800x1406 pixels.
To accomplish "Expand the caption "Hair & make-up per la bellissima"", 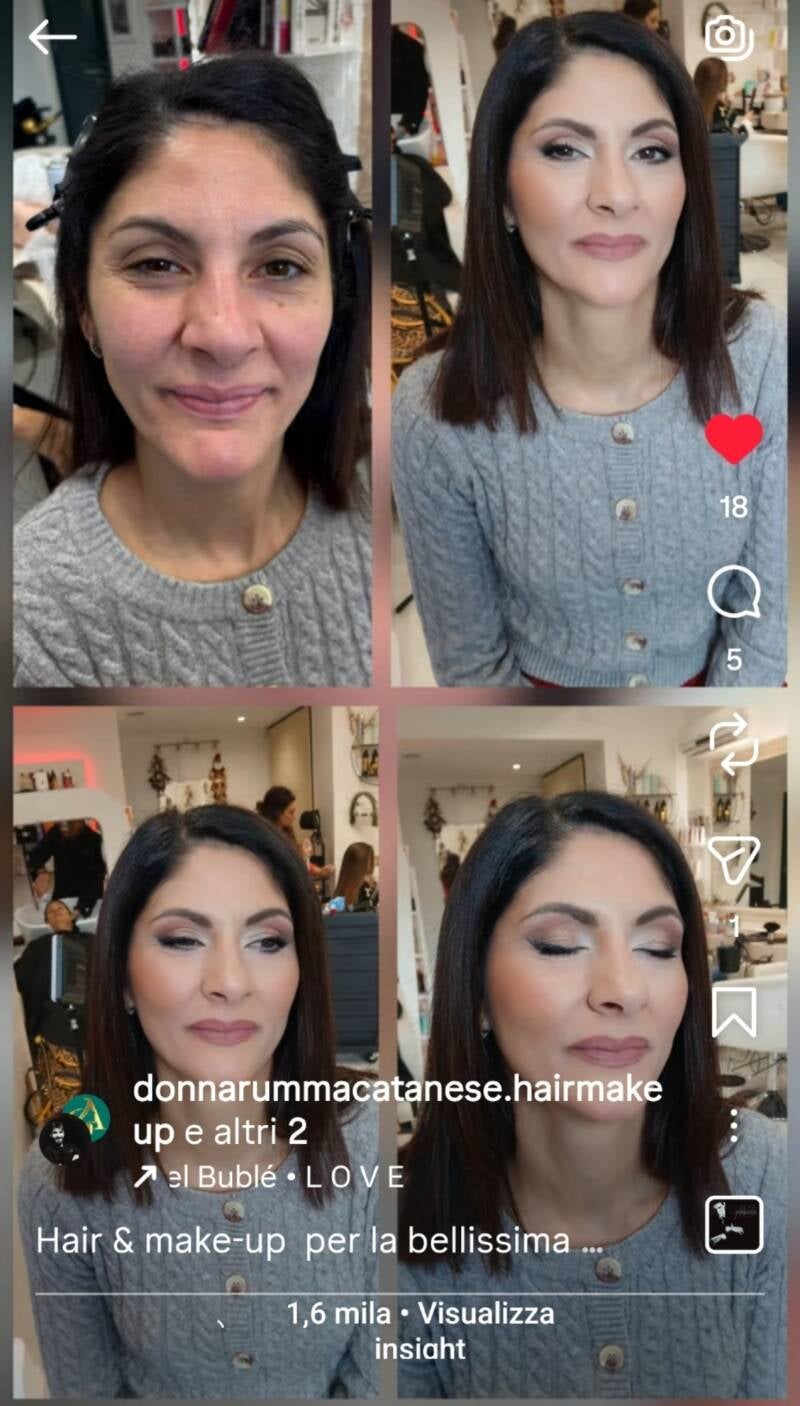I will click(x=316, y=1241).
